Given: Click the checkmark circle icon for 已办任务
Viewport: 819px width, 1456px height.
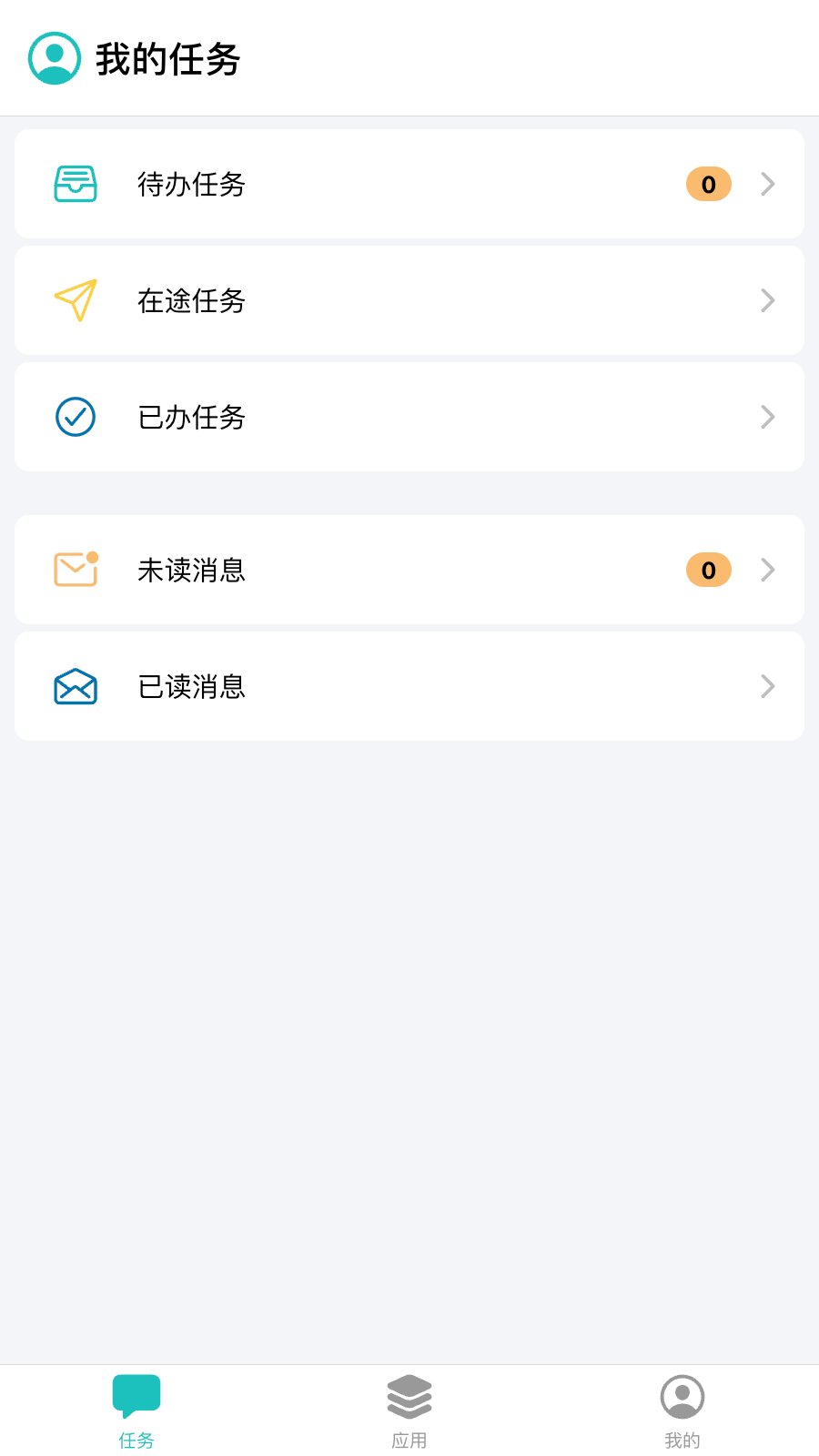Looking at the screenshot, I should tap(76, 417).
